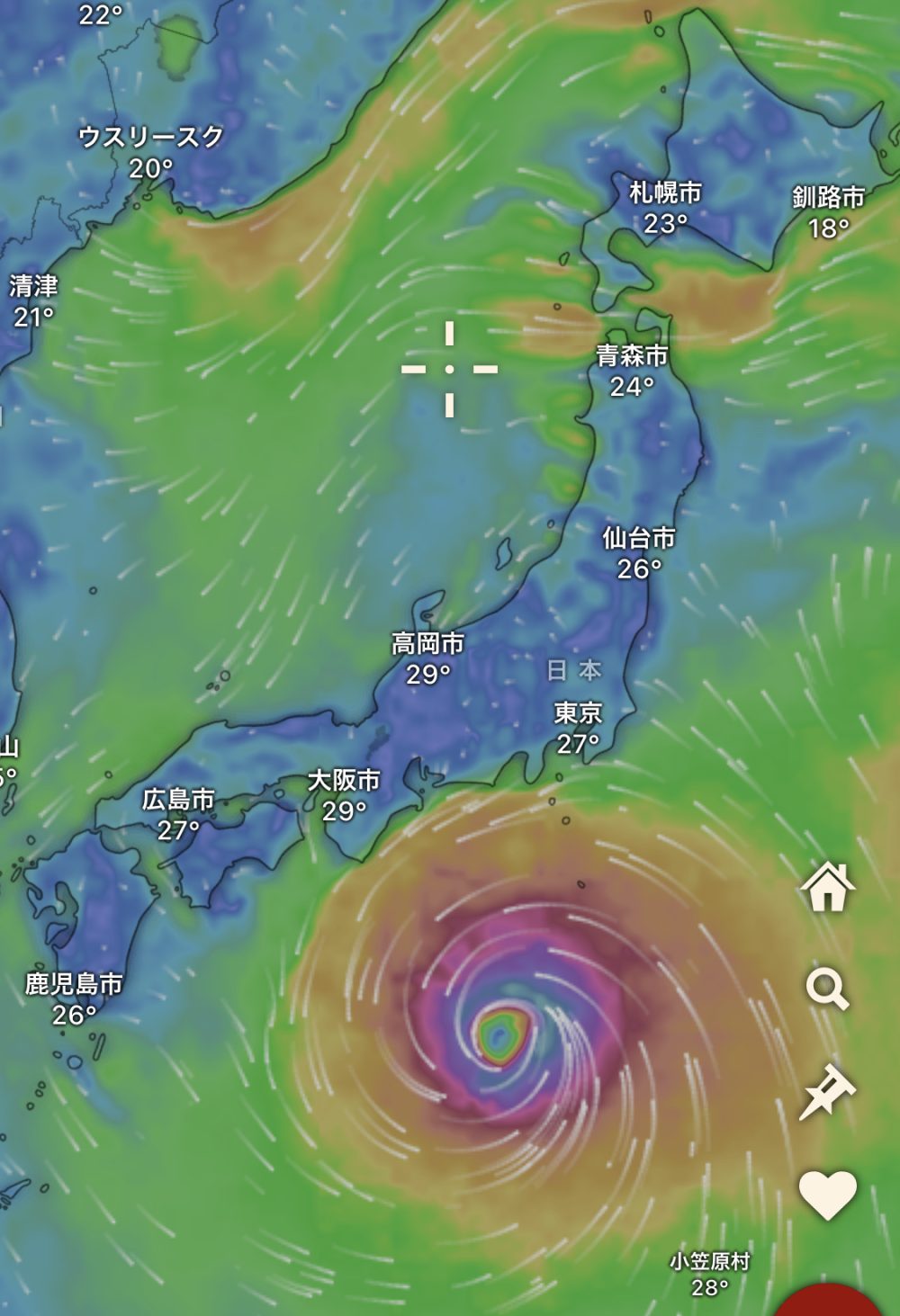
Task: Open weather for ウスリースク
Action: (150, 151)
